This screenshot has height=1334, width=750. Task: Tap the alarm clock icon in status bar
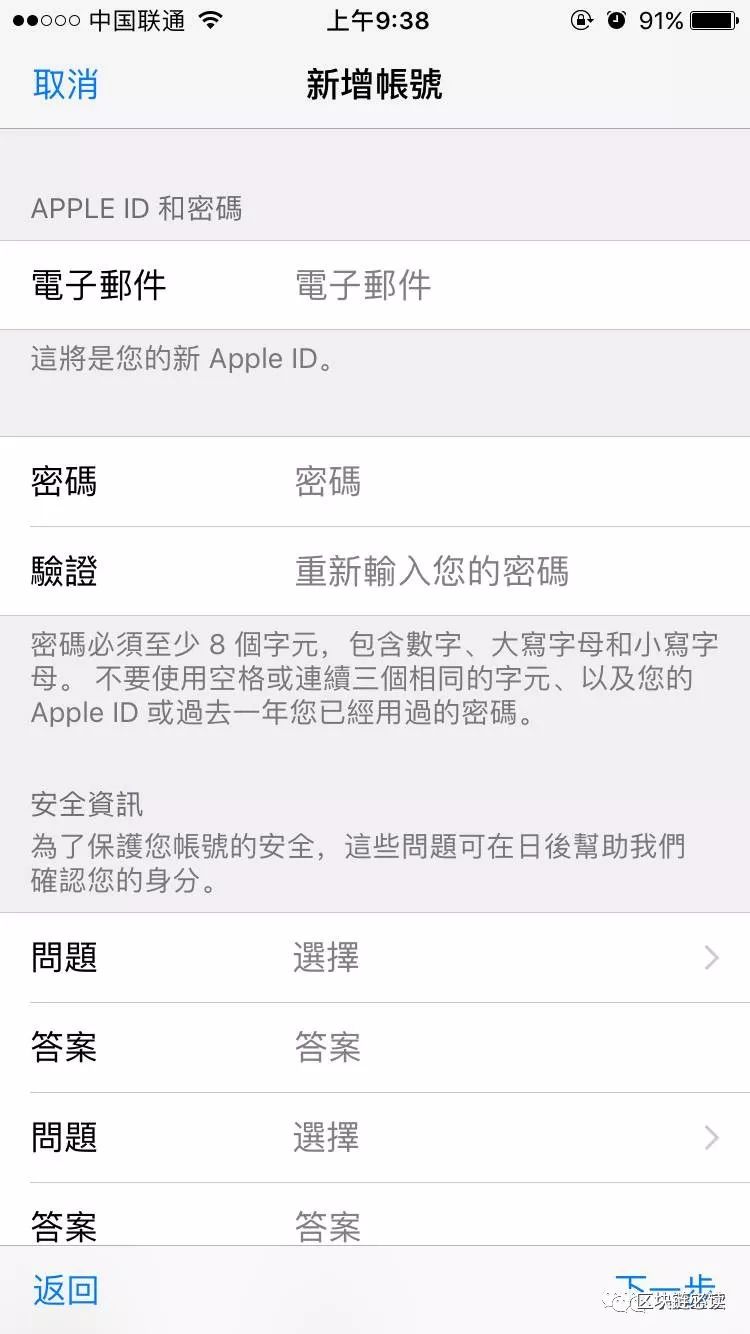(618, 20)
